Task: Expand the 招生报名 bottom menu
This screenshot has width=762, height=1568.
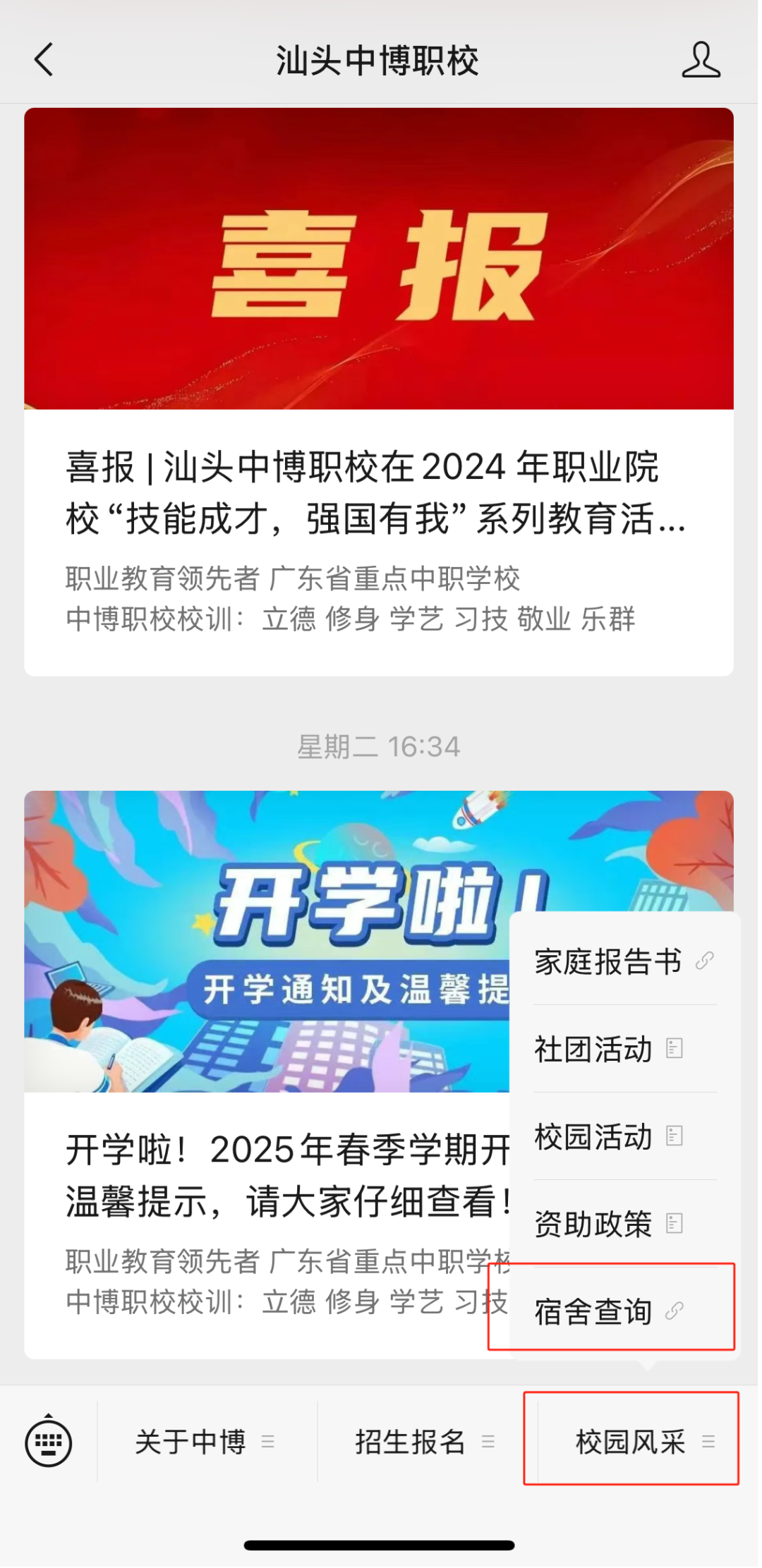Action: pos(428,1442)
